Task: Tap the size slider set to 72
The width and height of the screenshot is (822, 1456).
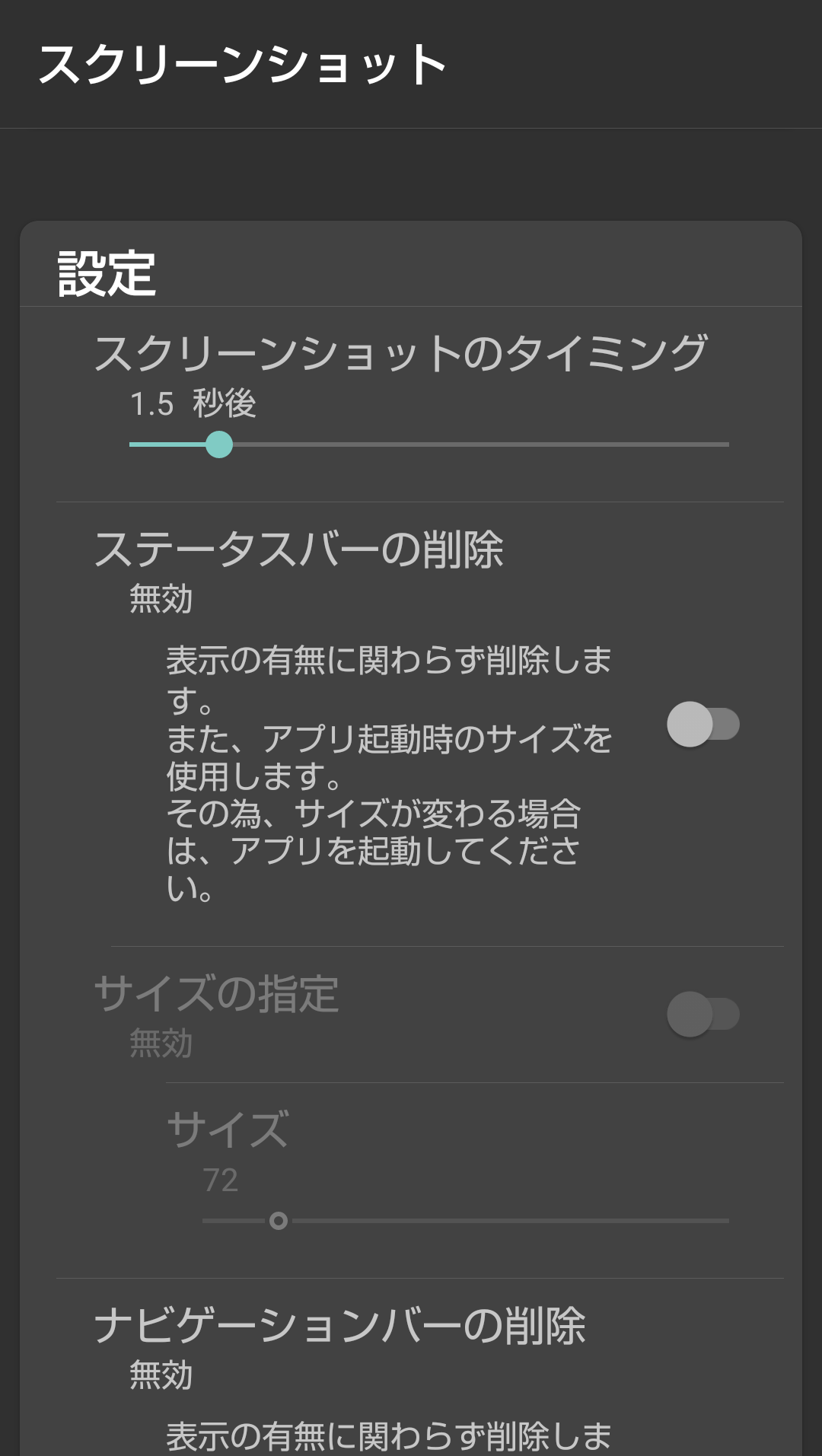Action: (x=466, y=1221)
